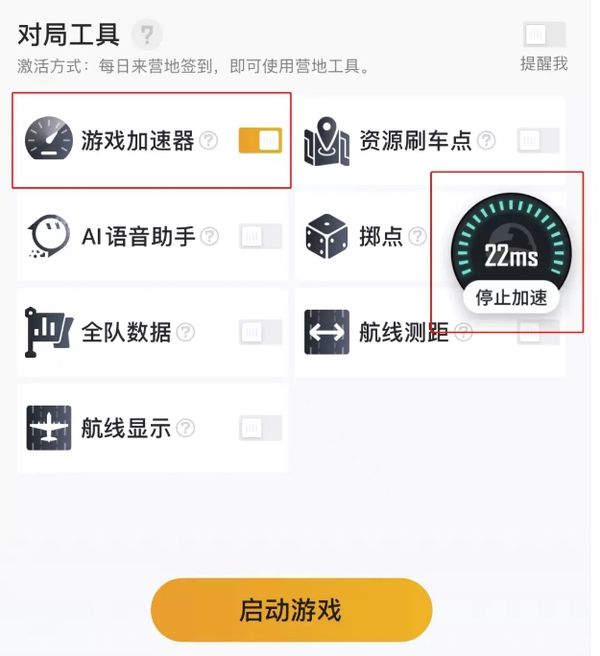Enable the 资源刷车点 switch

click(x=538, y=141)
